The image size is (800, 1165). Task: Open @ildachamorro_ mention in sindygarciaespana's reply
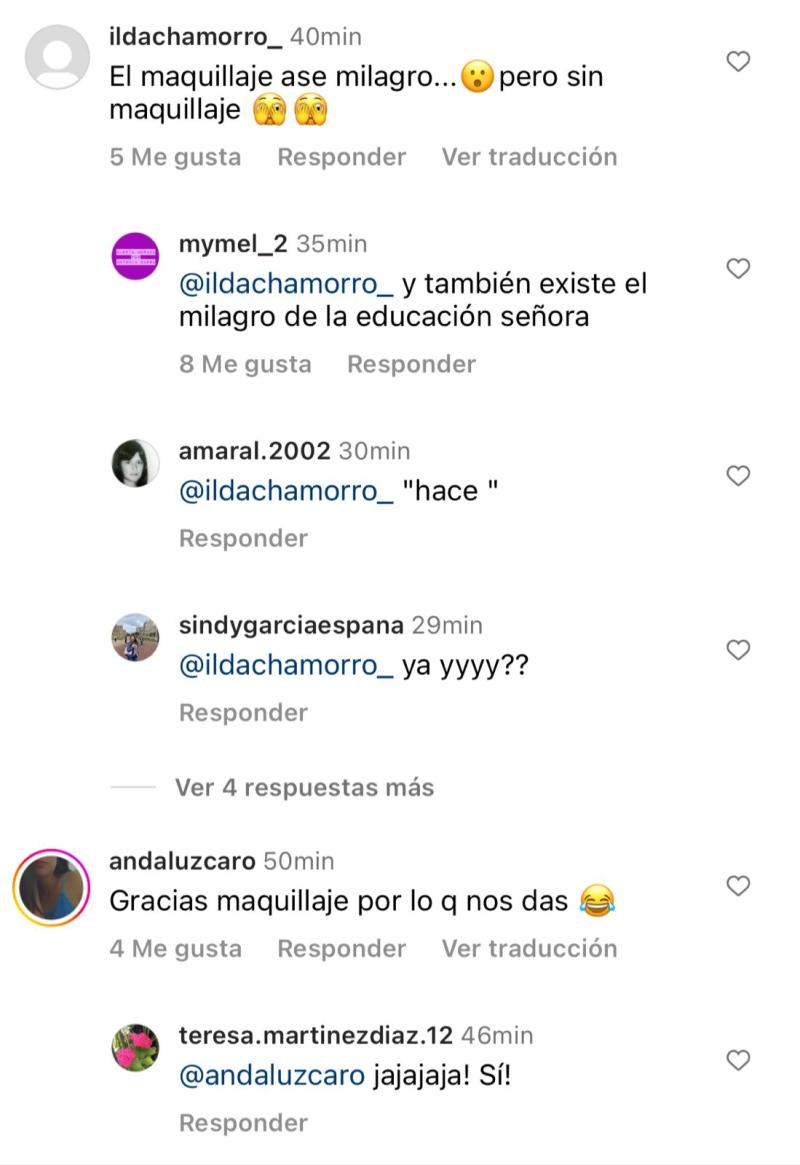(285, 667)
